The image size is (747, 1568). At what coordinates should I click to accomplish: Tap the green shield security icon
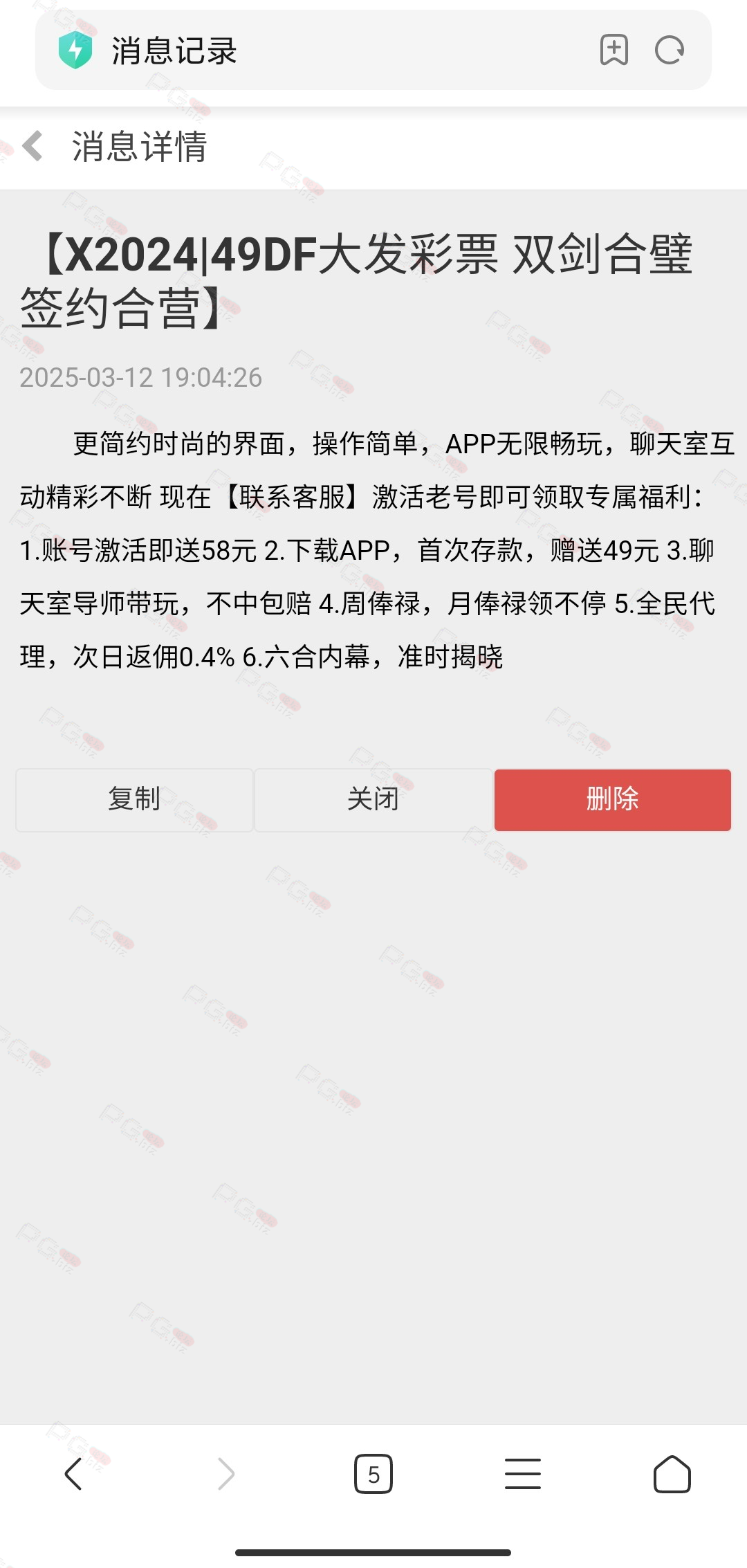click(75, 50)
